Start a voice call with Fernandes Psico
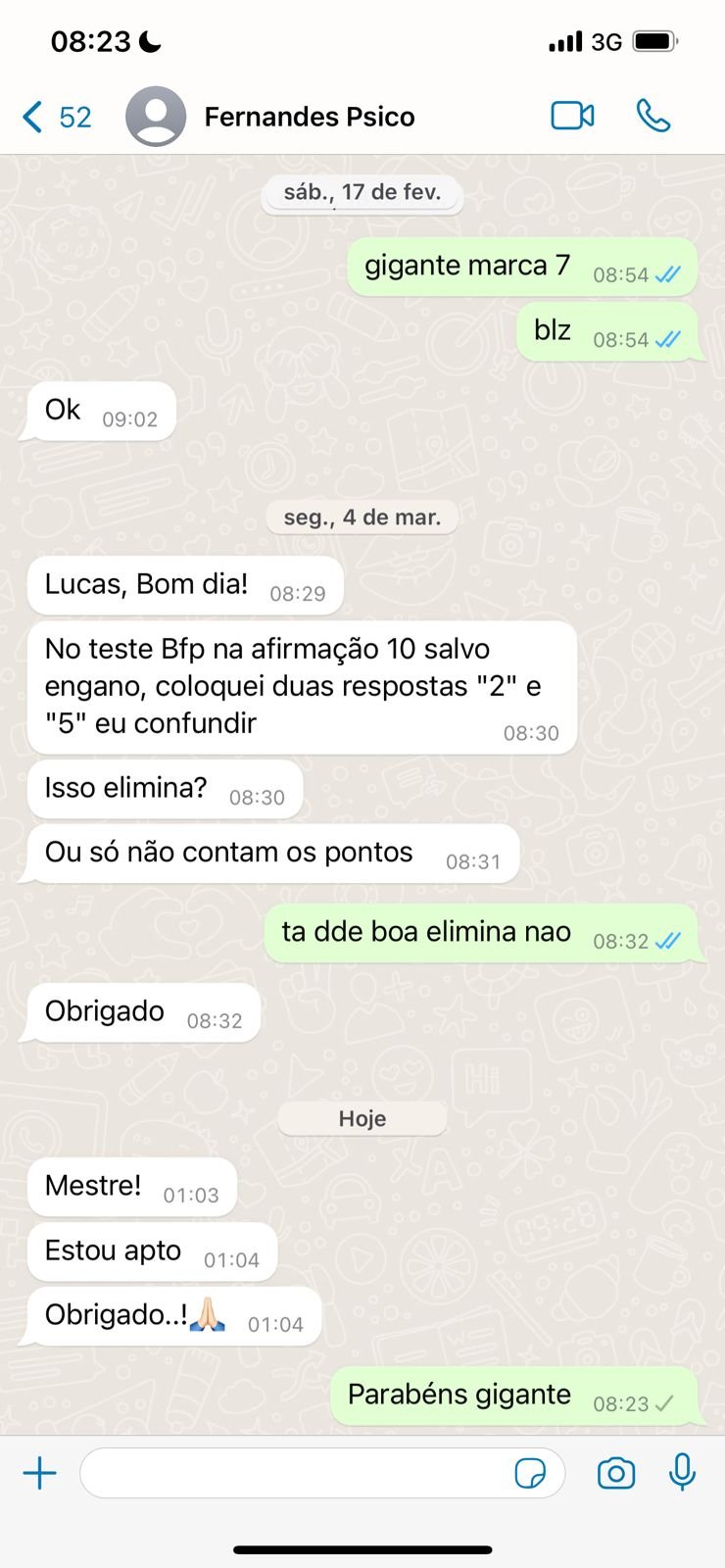Image resolution: width=725 pixels, height=1568 pixels. pyautogui.click(x=653, y=116)
